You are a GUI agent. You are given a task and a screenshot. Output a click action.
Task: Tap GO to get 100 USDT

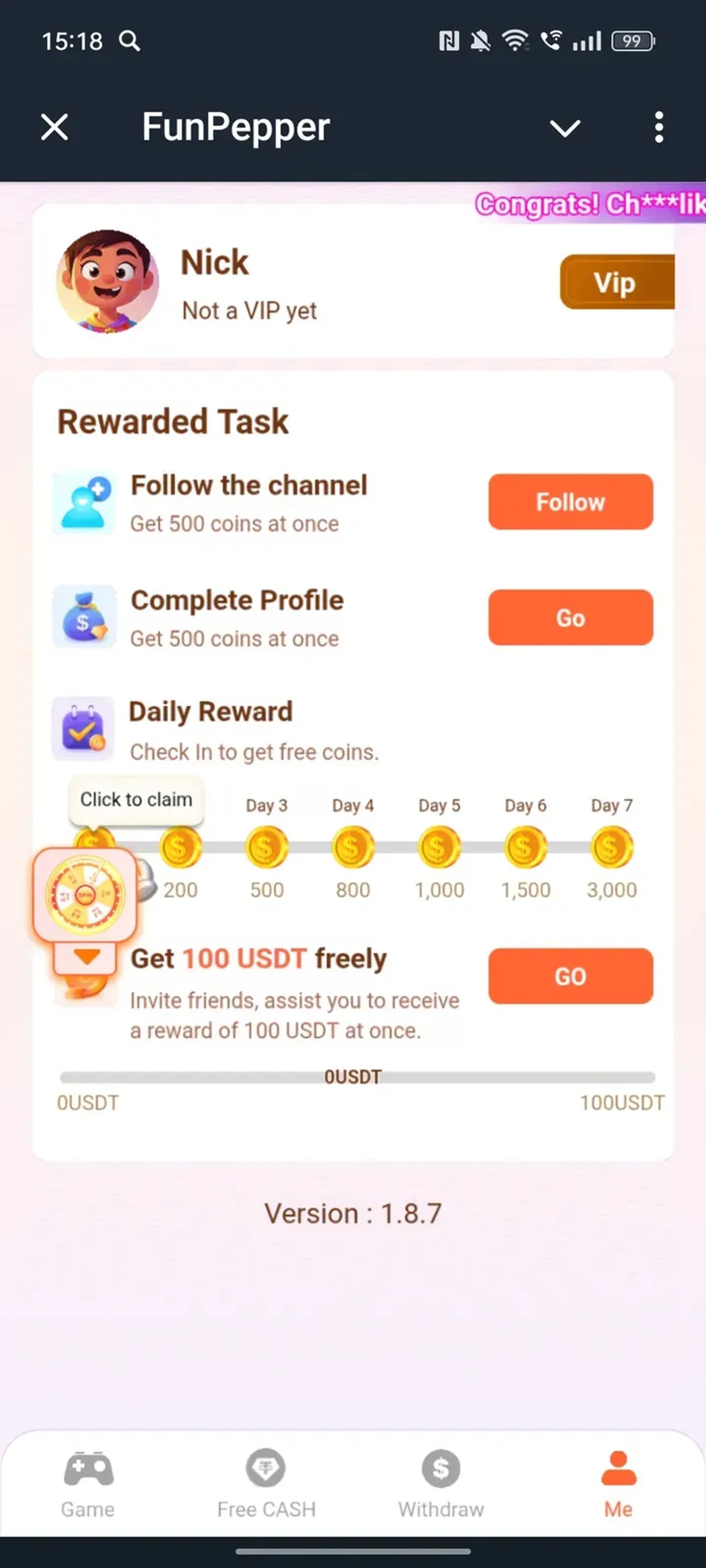(x=570, y=976)
